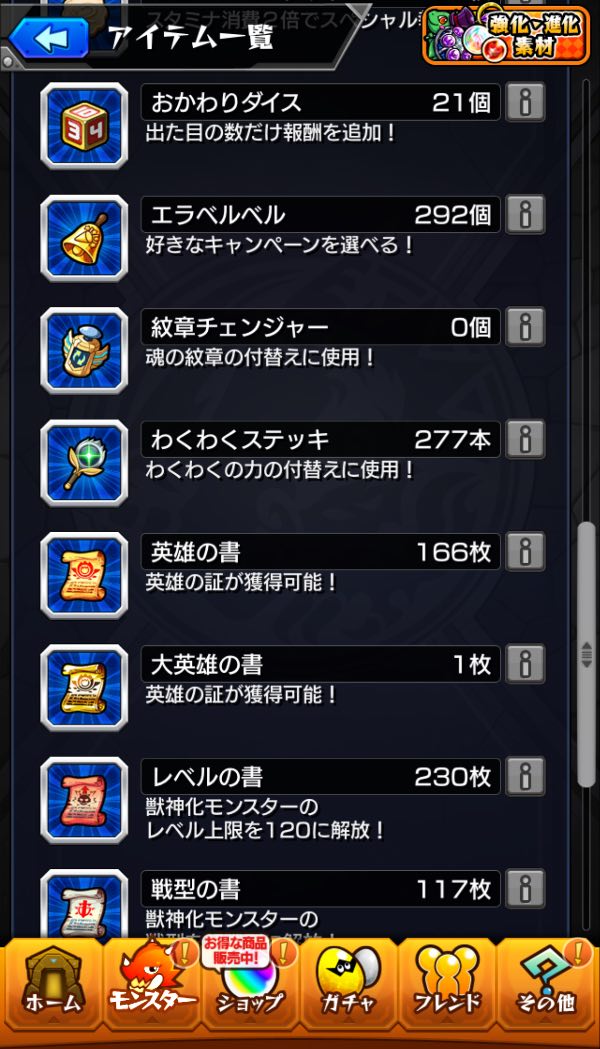
Task: Show info for おかわりダイス
Action: pyautogui.click(x=525, y=102)
